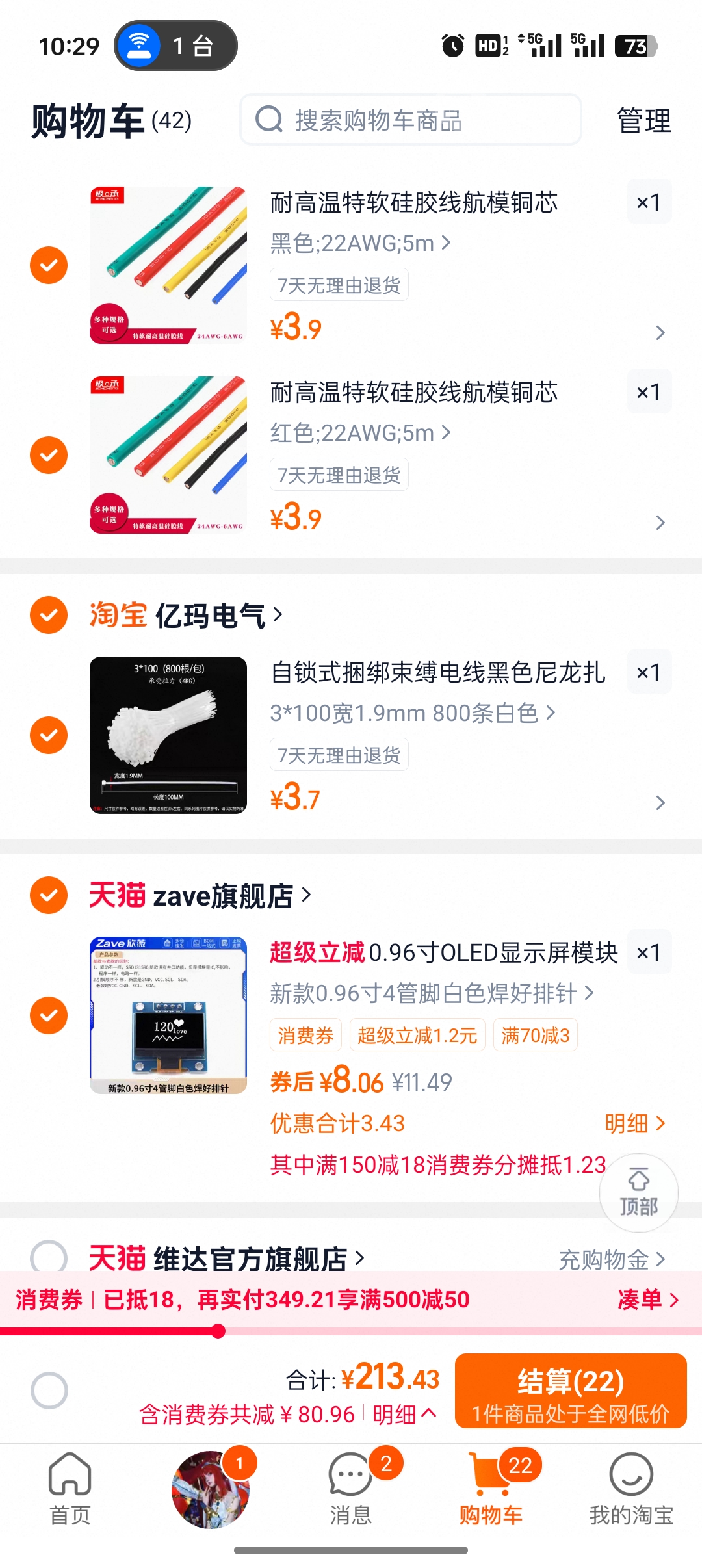
Task: Tap 凑单 to add more items
Action: pyautogui.click(x=647, y=1300)
